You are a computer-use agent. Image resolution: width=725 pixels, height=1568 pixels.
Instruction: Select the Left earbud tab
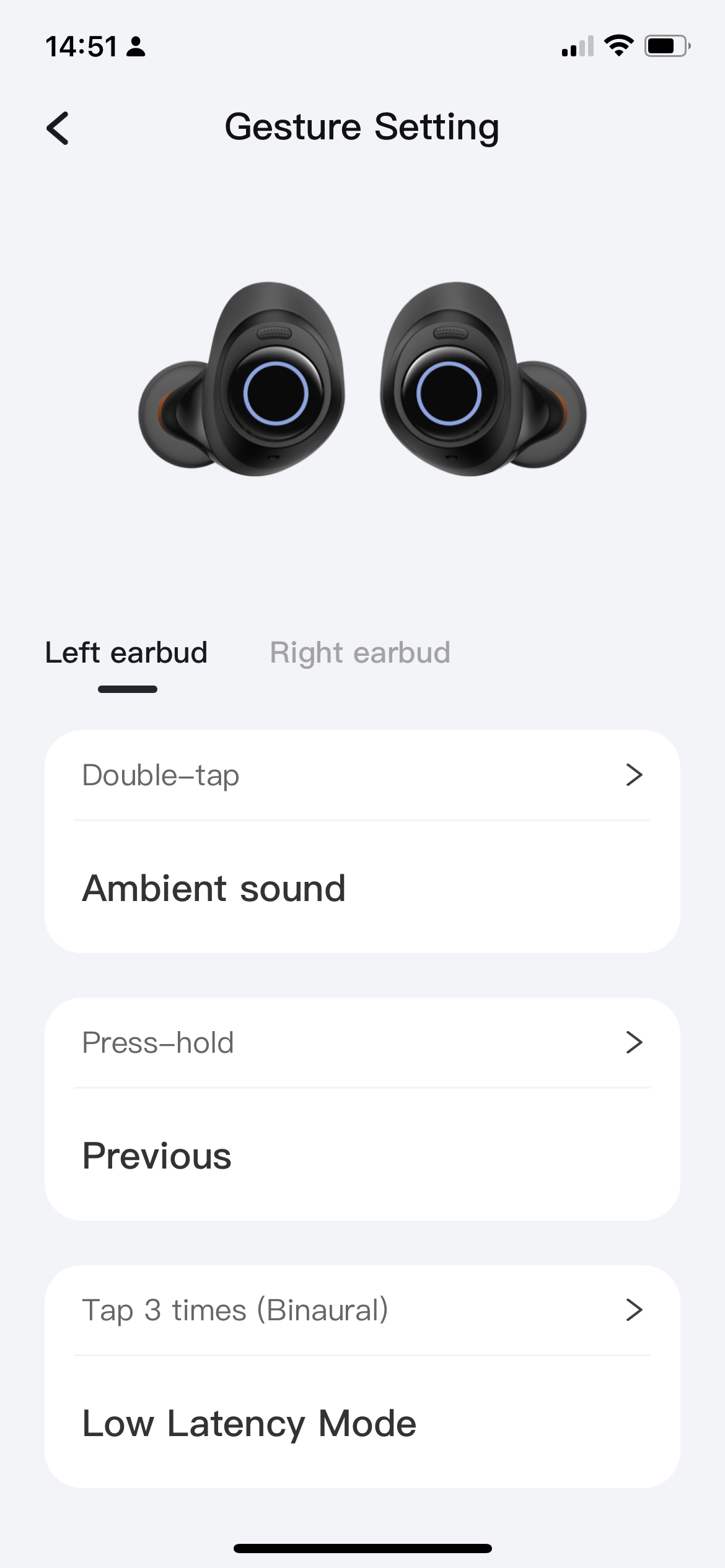pyautogui.click(x=126, y=653)
